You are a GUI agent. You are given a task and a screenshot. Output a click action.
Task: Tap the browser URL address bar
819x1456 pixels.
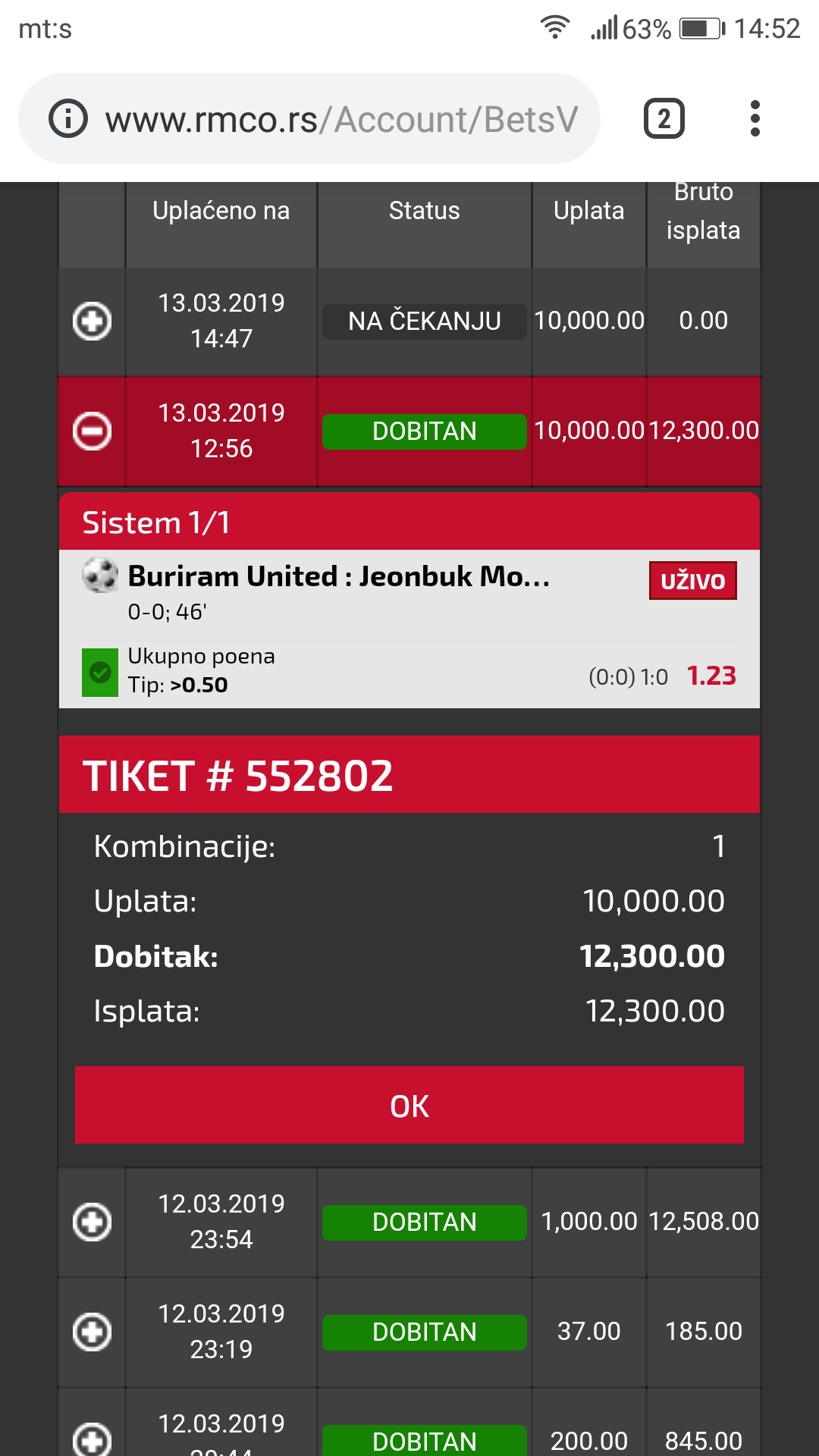[309, 118]
